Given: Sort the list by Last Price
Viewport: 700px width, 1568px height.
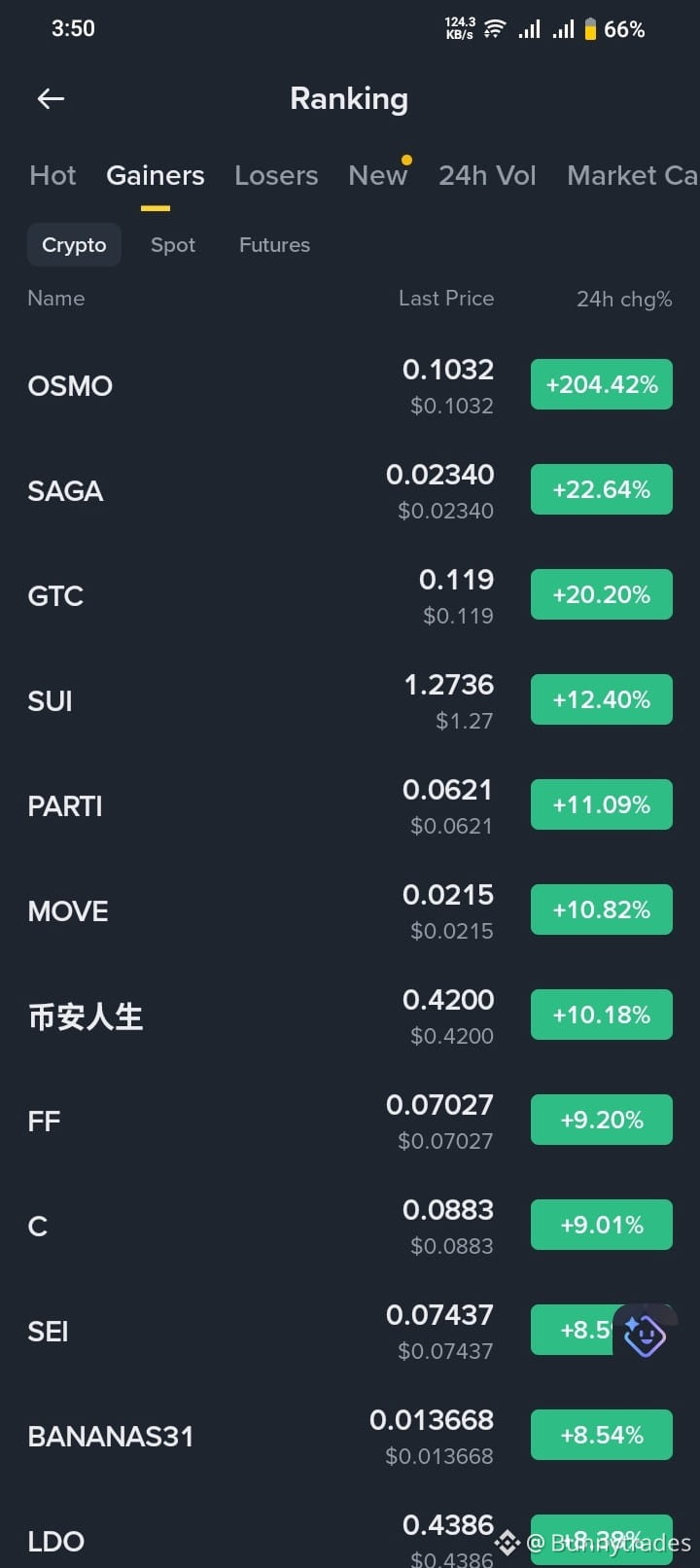Looking at the screenshot, I should point(446,299).
